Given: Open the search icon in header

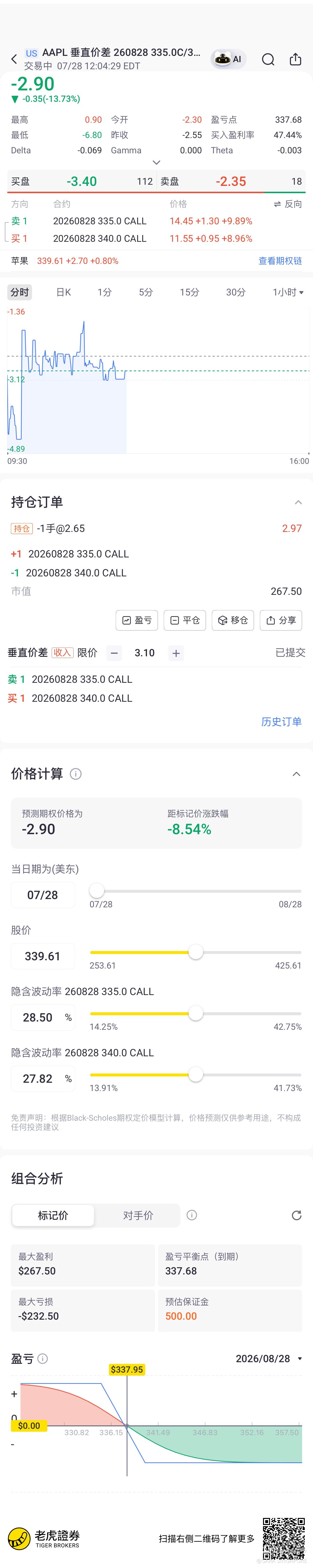Looking at the screenshot, I should click(x=268, y=59).
